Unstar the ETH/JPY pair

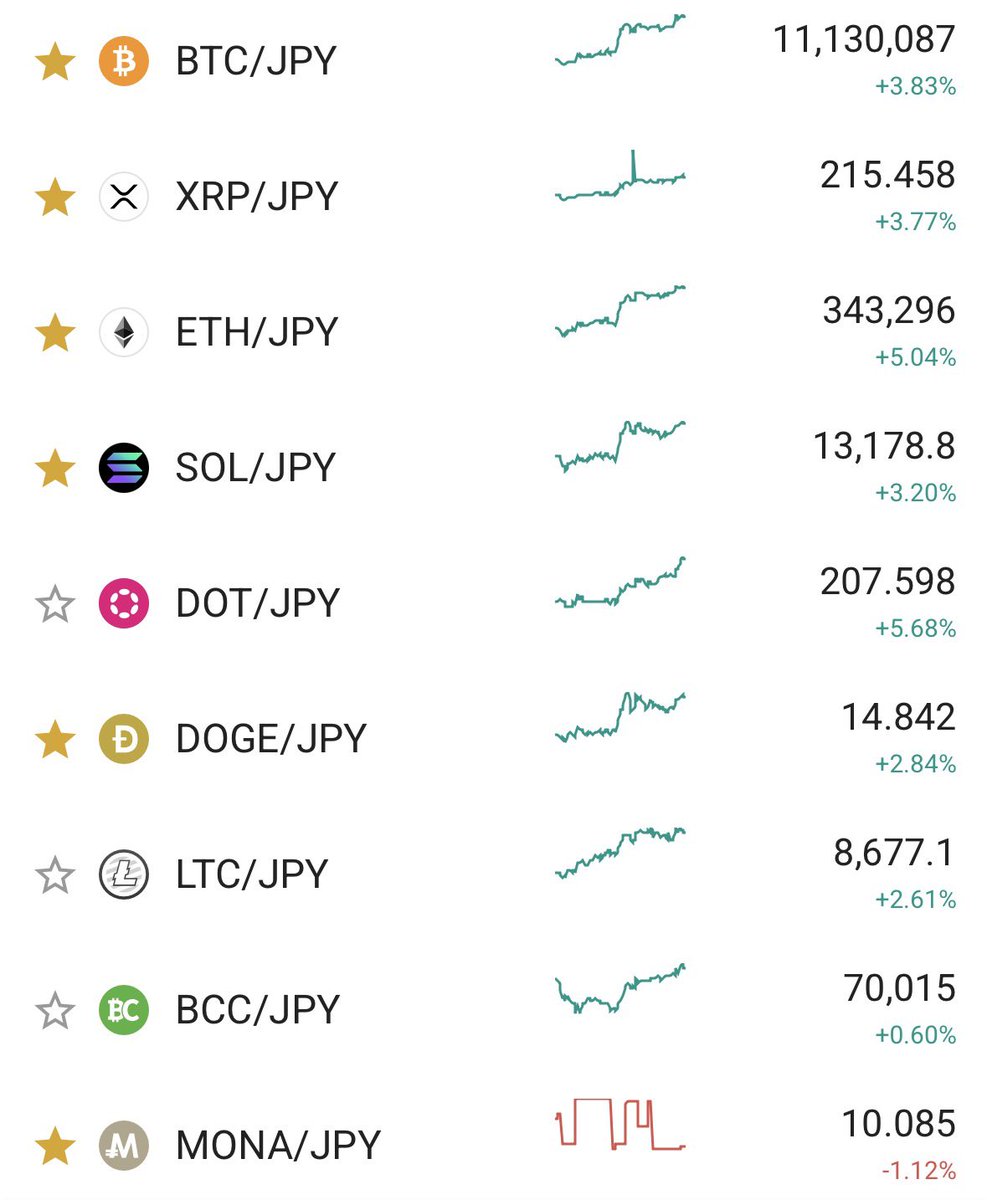pyautogui.click(x=55, y=332)
